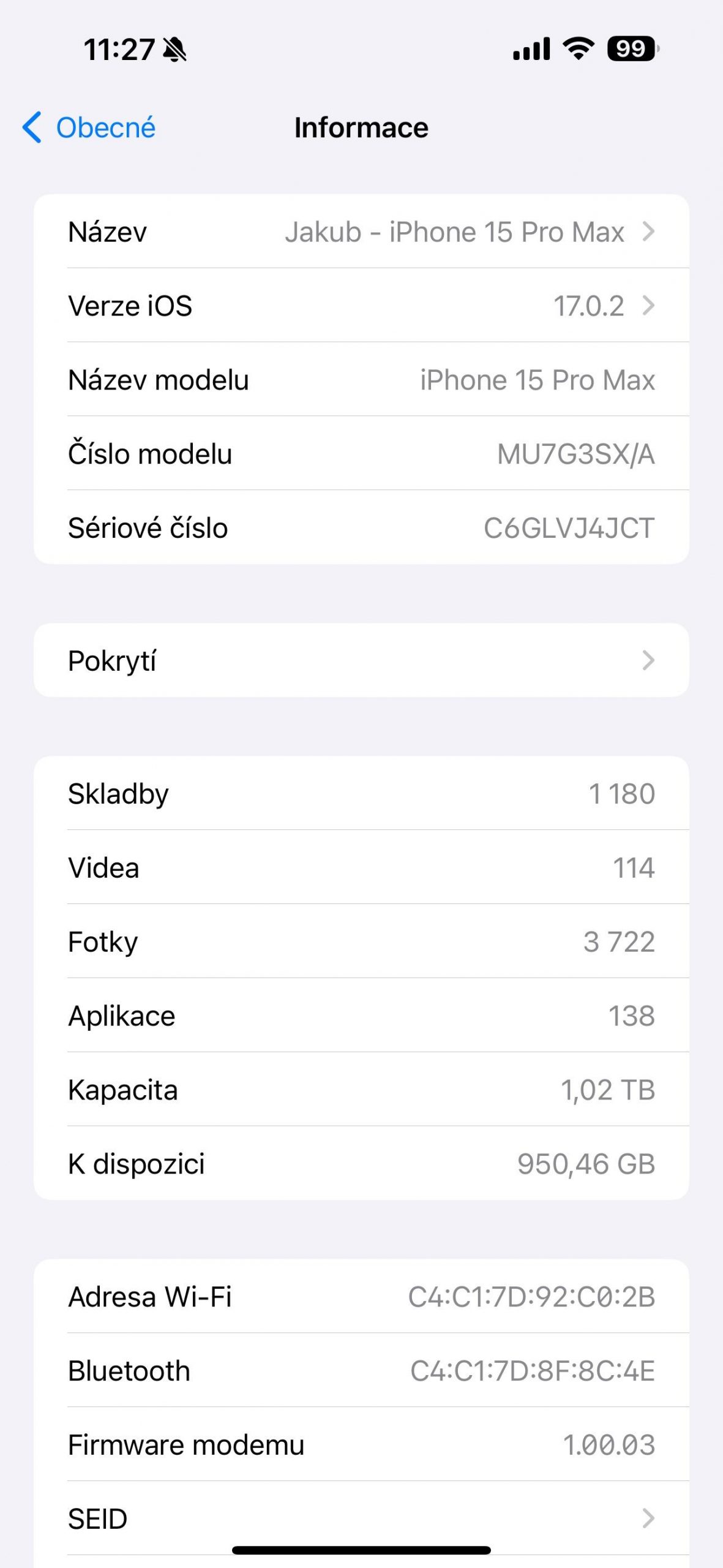This screenshot has height=1568, width=723.
Task: Open the Název device name row
Action: coord(361,232)
